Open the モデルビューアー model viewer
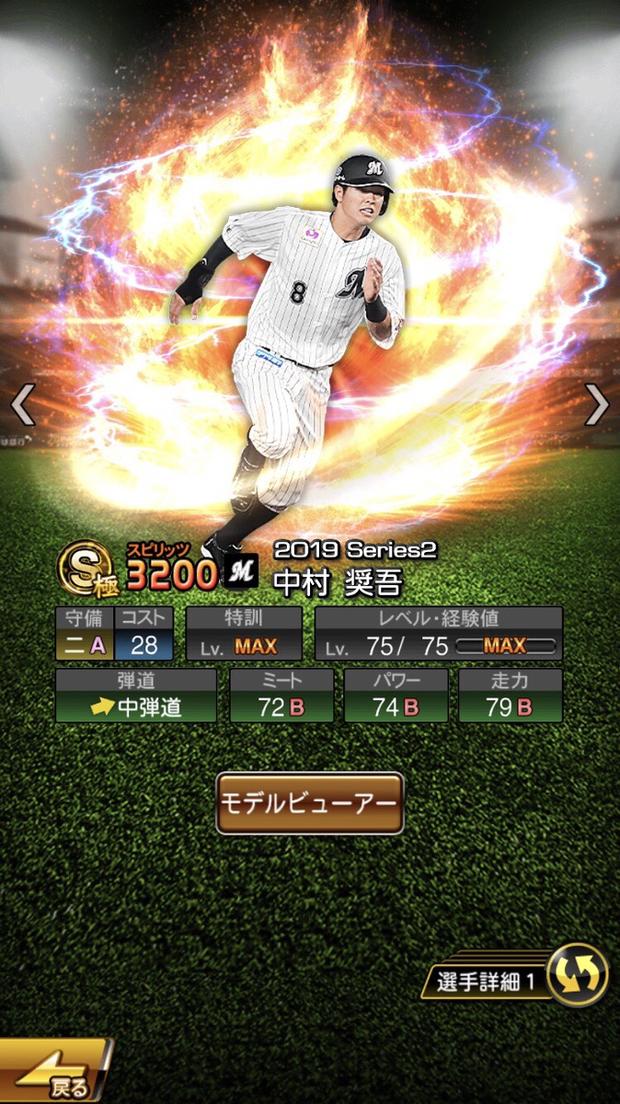620x1104 pixels. [x=310, y=803]
